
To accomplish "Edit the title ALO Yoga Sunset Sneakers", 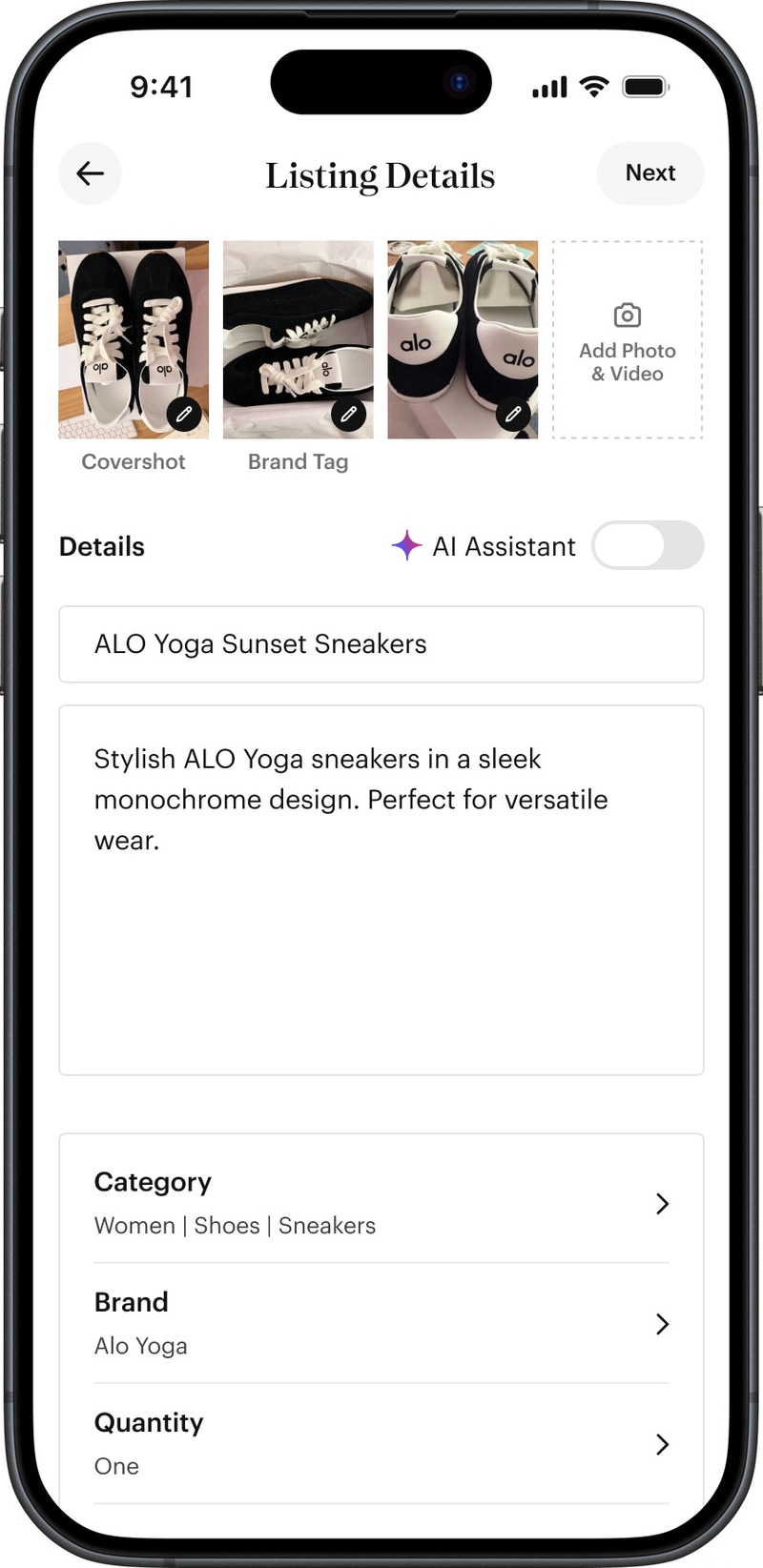I will coord(381,644).
